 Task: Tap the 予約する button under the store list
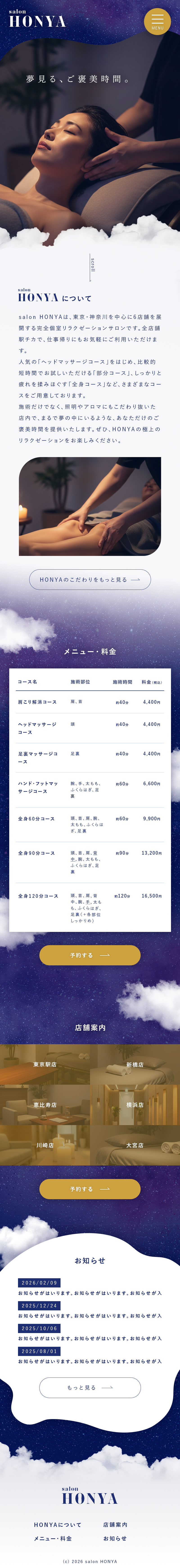tap(90, 1189)
